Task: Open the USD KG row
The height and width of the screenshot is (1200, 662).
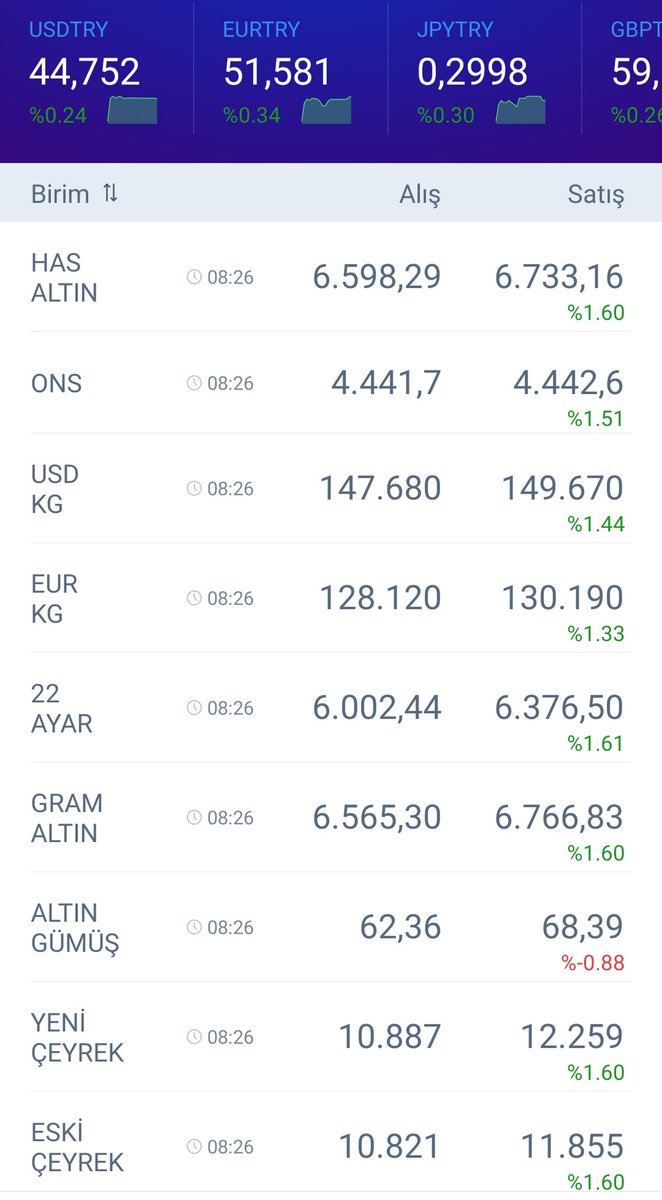Action: 330,489
